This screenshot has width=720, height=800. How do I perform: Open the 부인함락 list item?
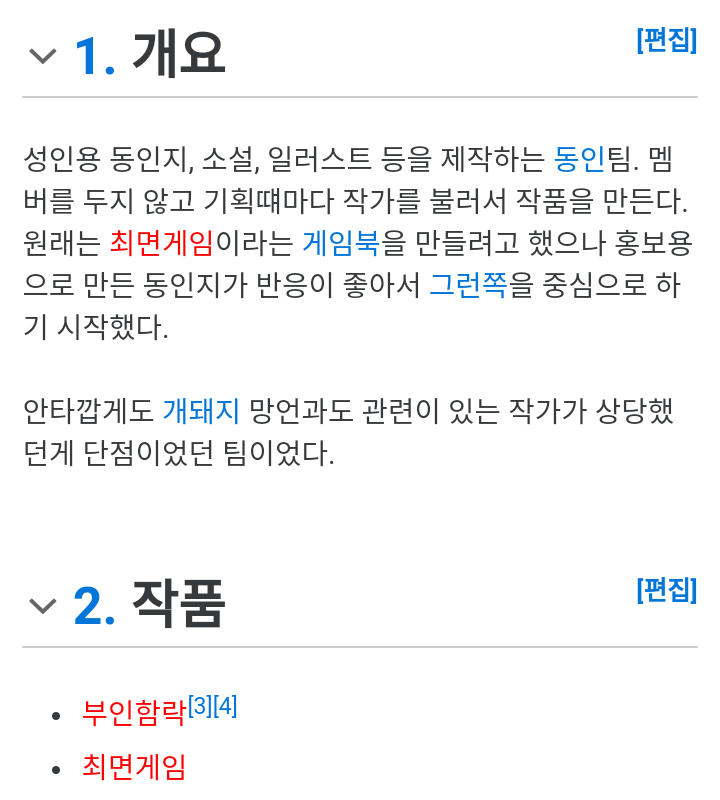tap(134, 713)
